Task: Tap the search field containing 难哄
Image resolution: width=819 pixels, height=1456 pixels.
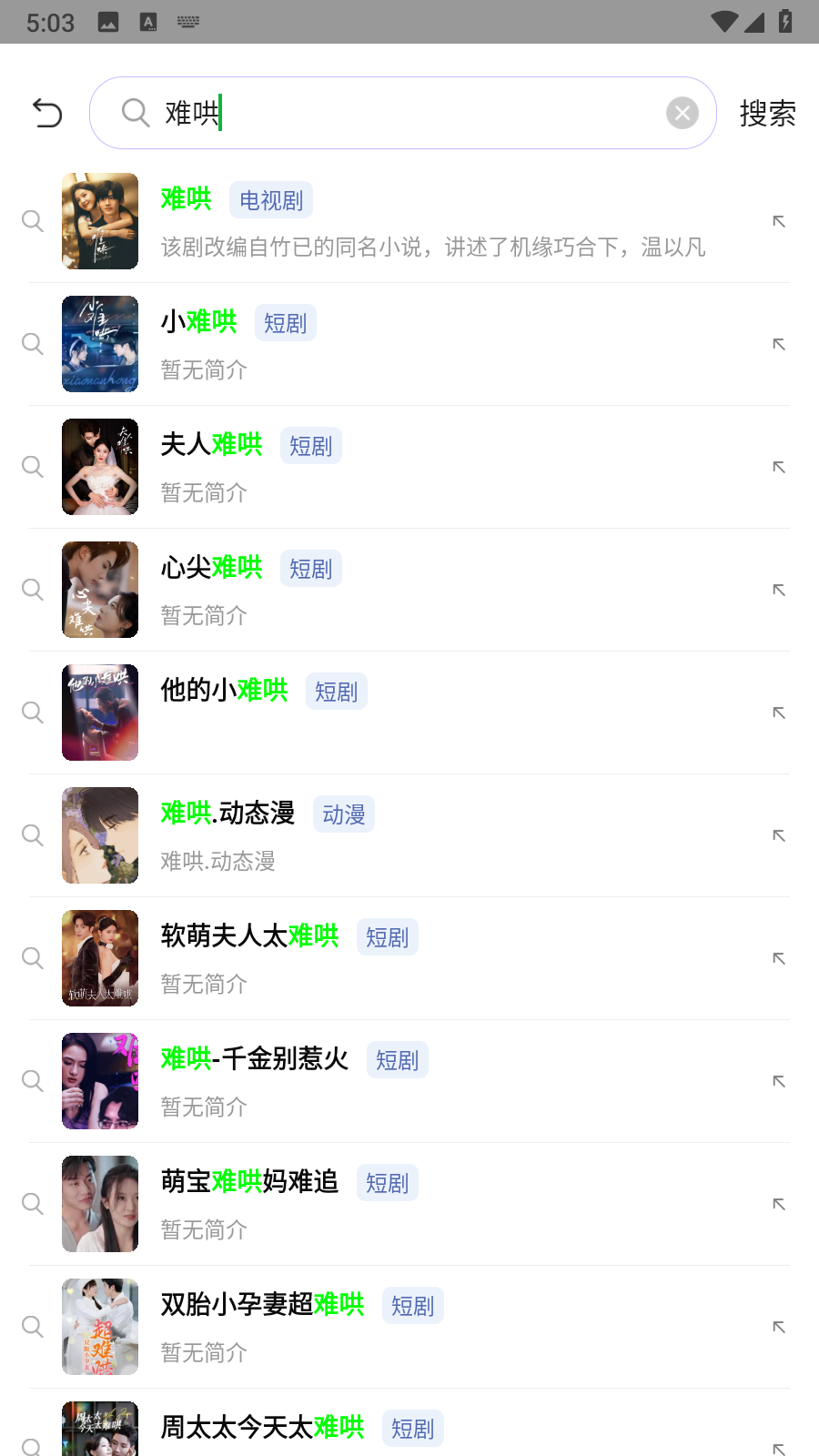Action: (400, 113)
